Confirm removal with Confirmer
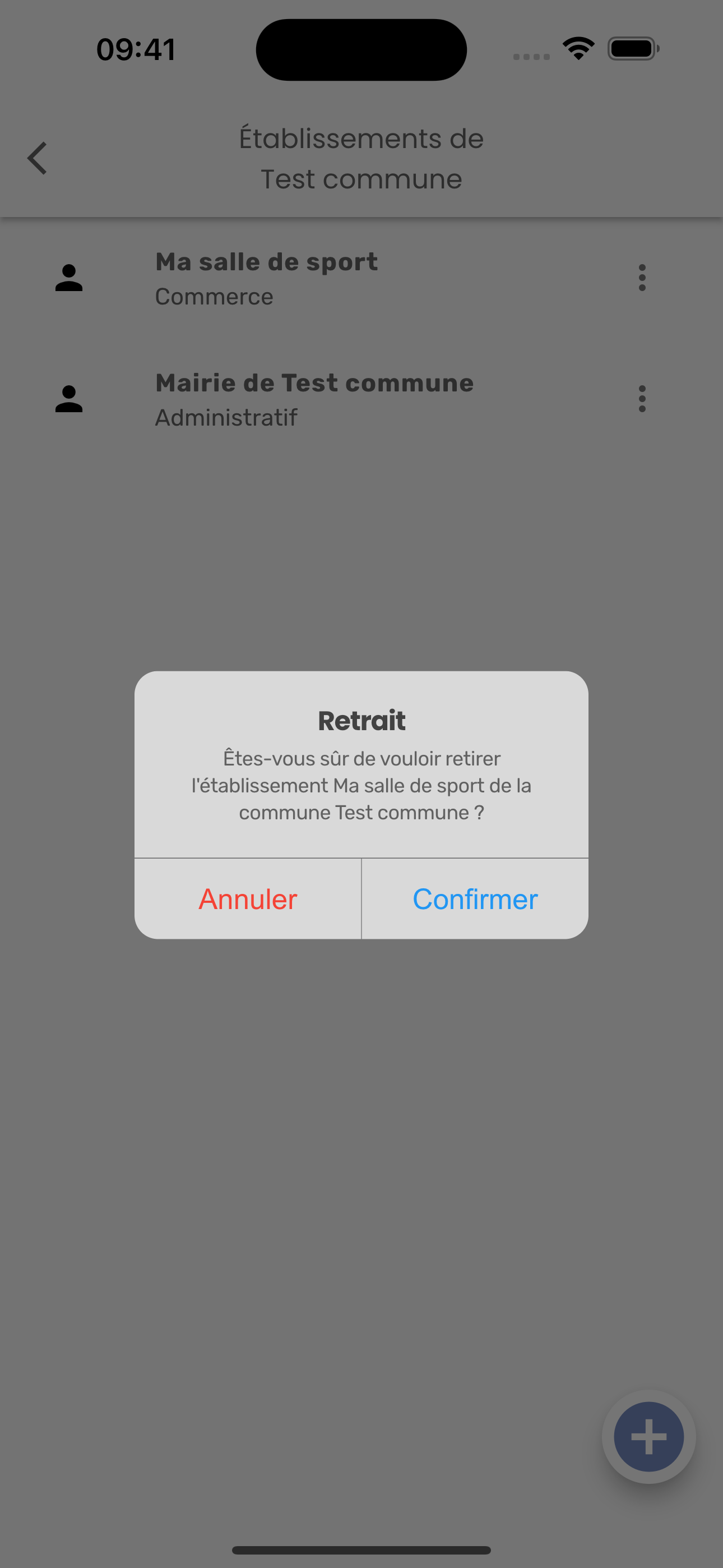Image resolution: width=723 pixels, height=1568 pixels. (475, 899)
